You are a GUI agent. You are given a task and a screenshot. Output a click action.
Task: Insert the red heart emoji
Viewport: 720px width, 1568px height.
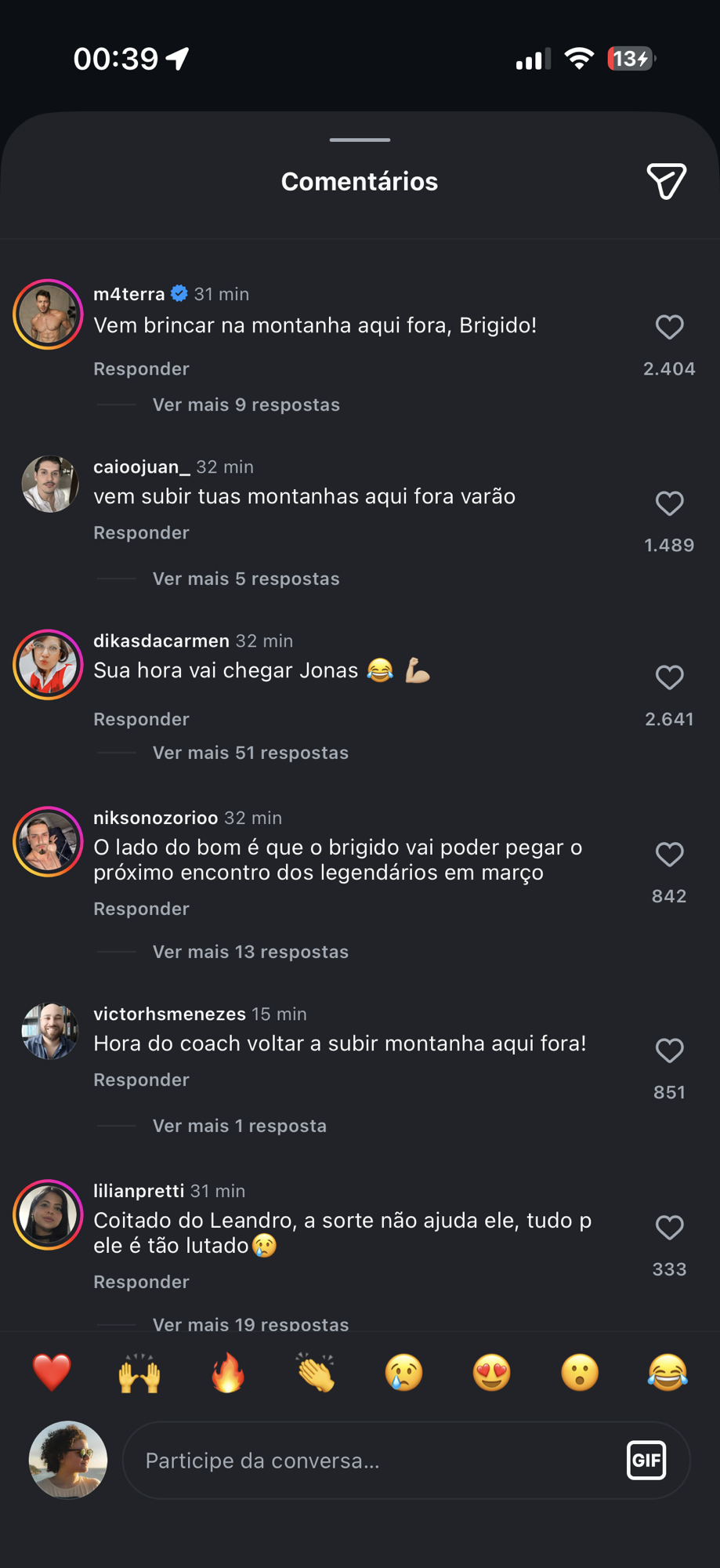(x=52, y=1373)
